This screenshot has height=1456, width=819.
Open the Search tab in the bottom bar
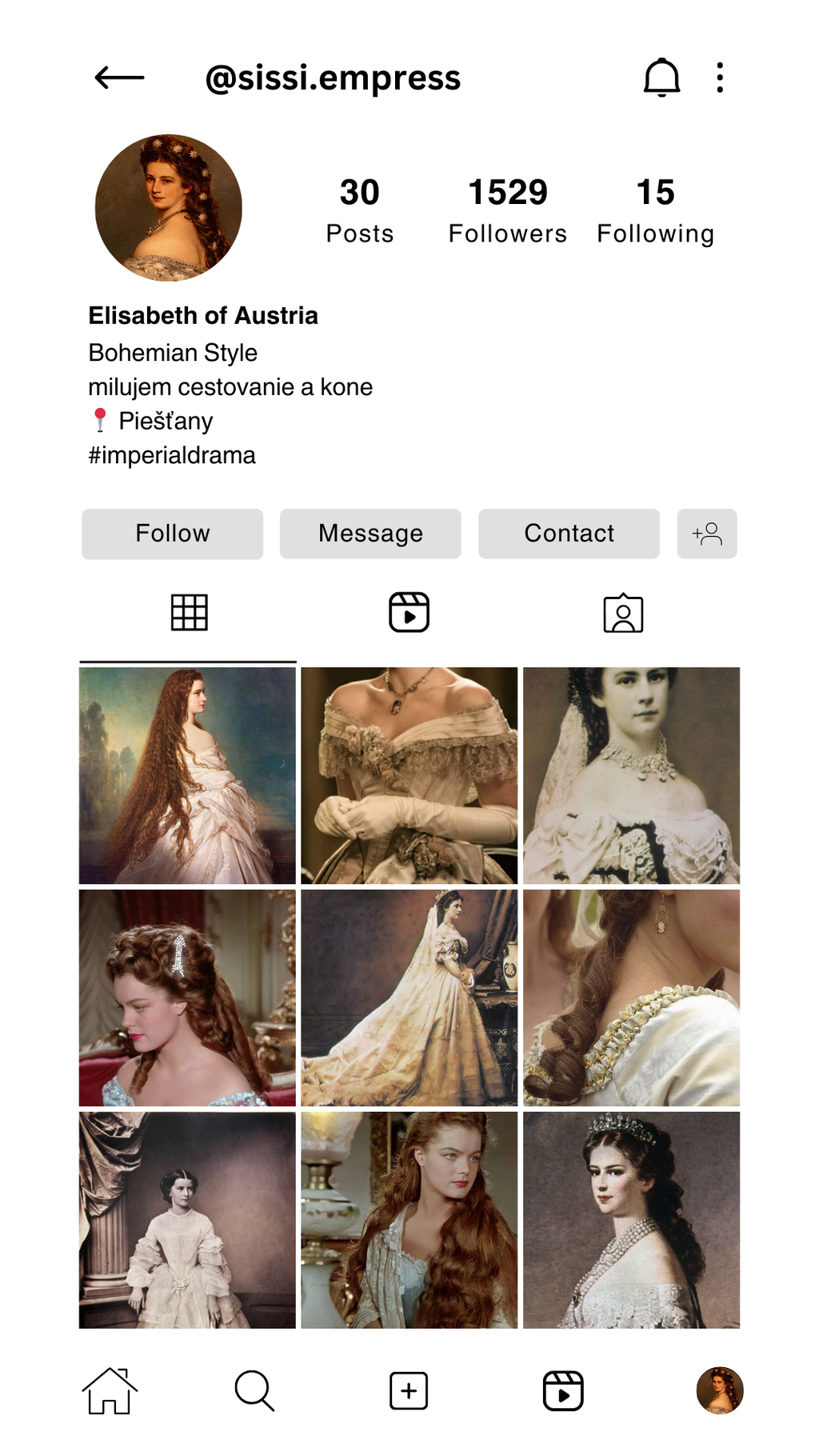(254, 1390)
